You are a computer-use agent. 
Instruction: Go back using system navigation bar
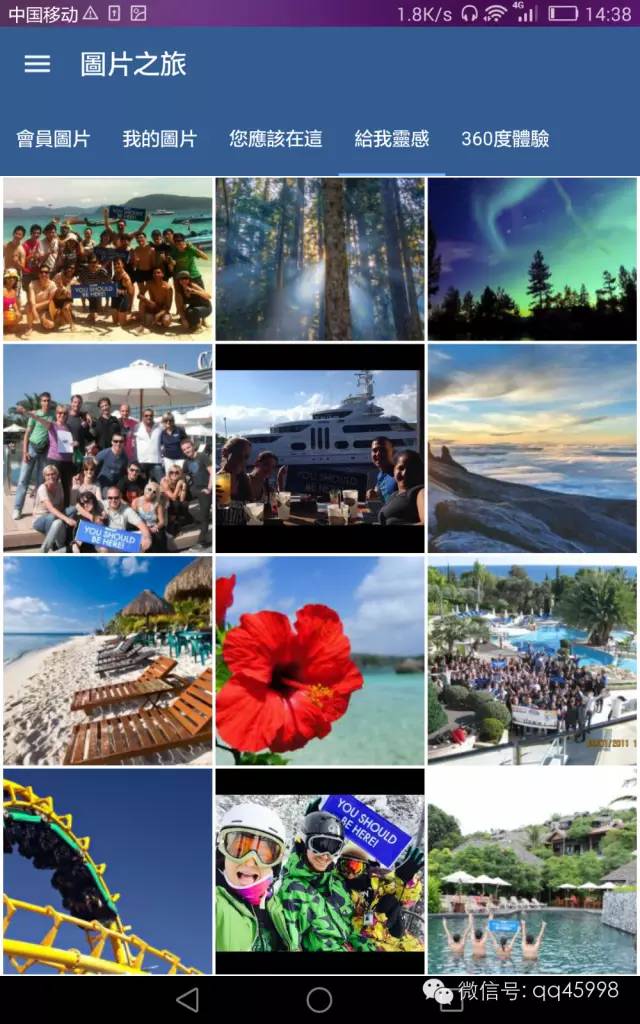coord(187,999)
